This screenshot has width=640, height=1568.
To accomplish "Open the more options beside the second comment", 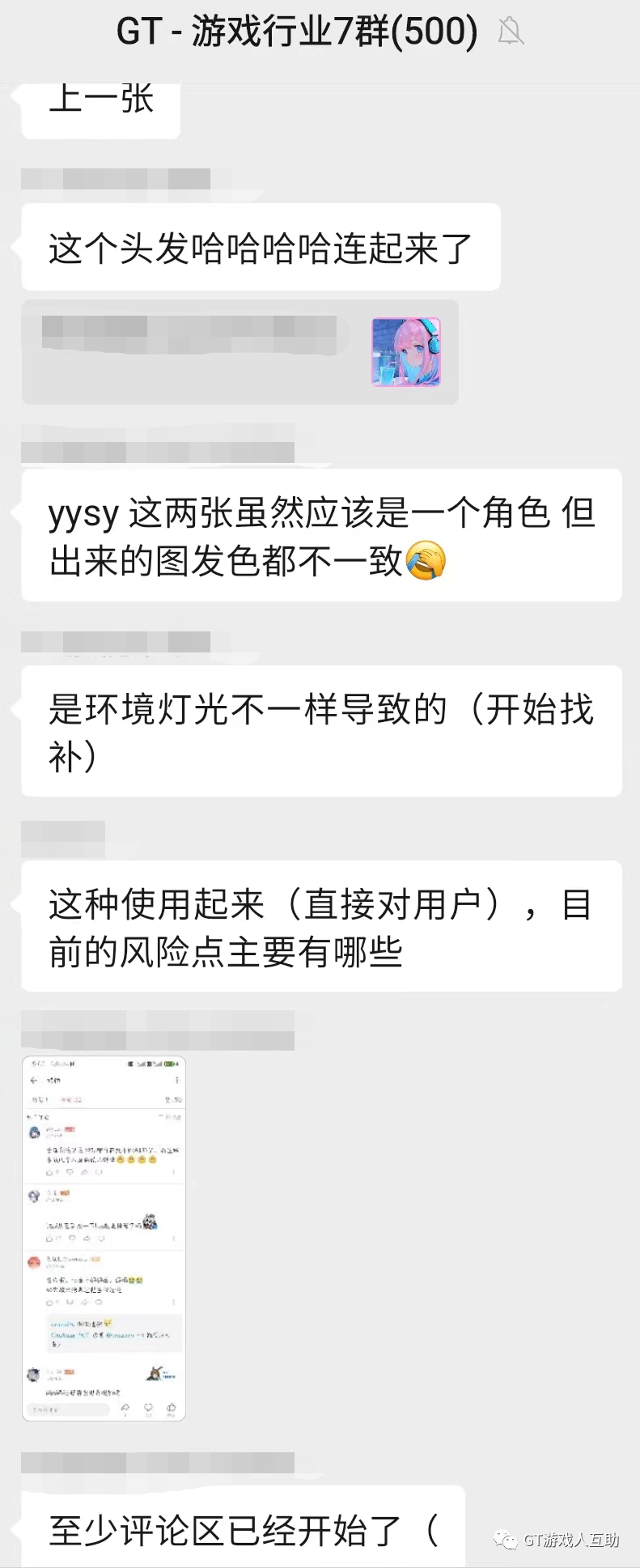I will (173, 1238).
